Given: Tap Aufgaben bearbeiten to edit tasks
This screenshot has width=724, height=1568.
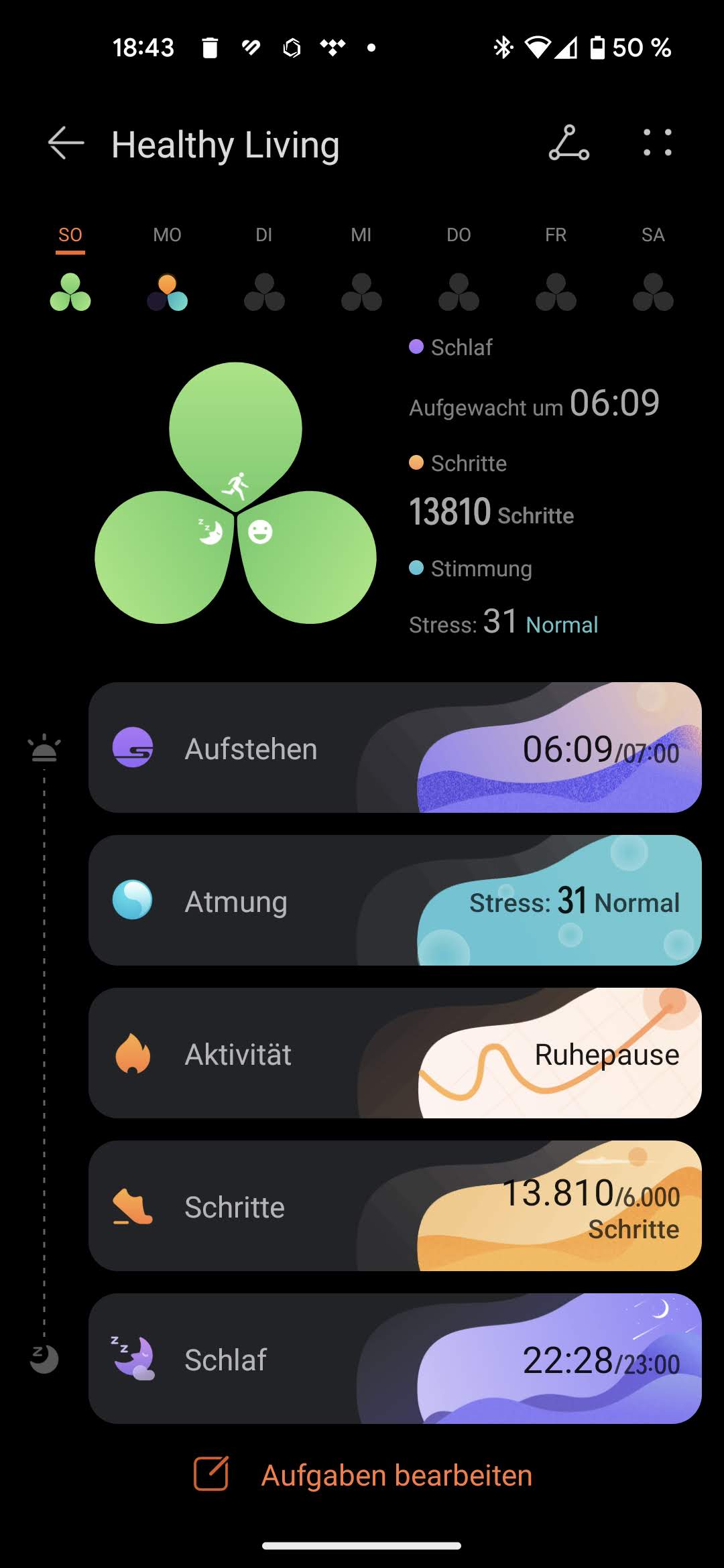Looking at the screenshot, I should coord(363,1476).
